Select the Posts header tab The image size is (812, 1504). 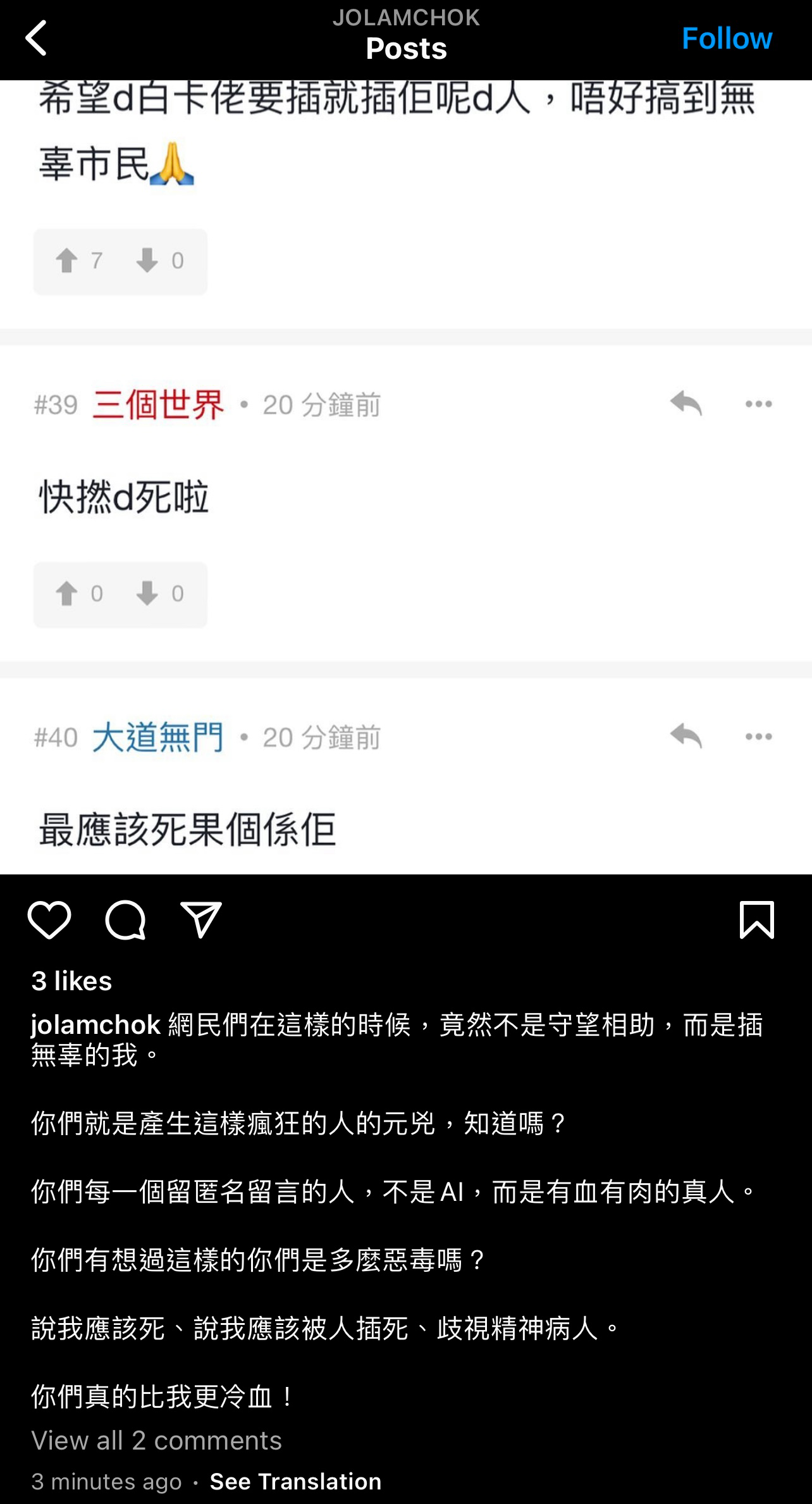coord(405,49)
